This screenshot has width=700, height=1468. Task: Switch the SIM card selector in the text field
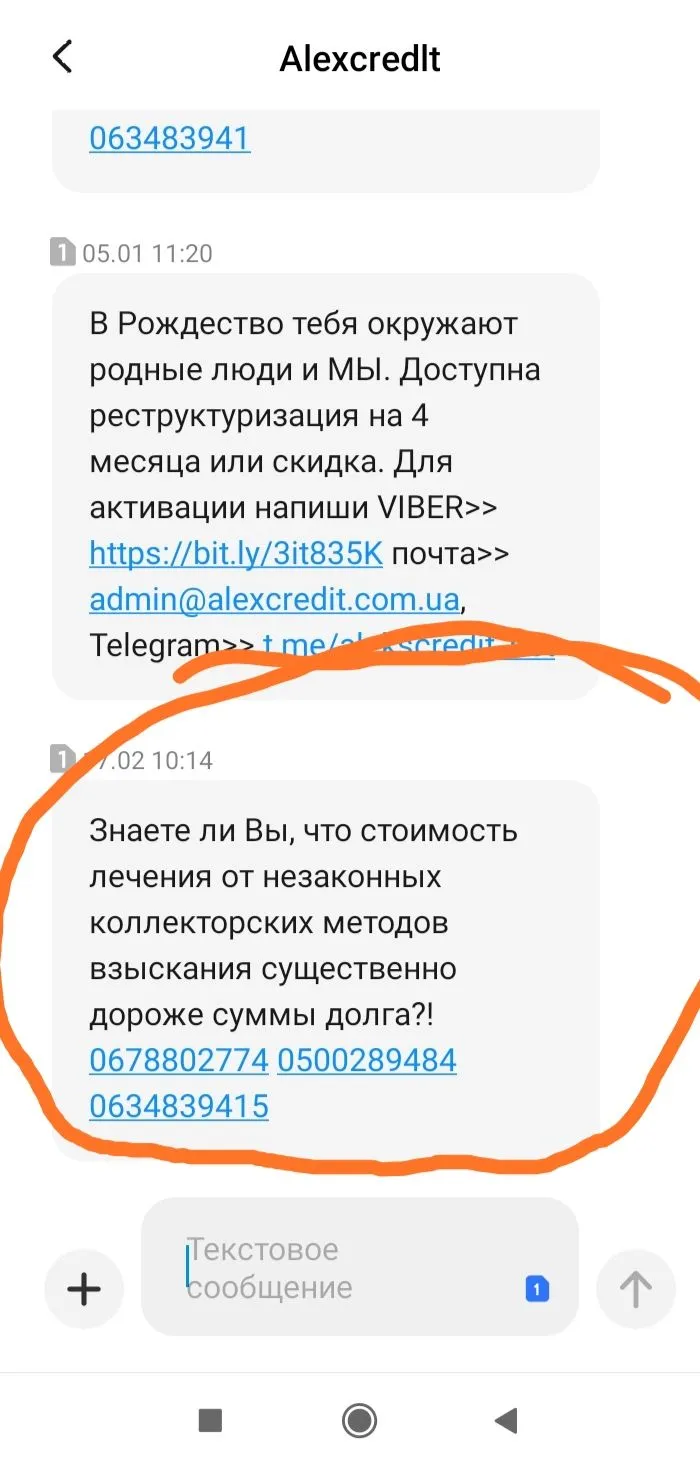point(537,1289)
